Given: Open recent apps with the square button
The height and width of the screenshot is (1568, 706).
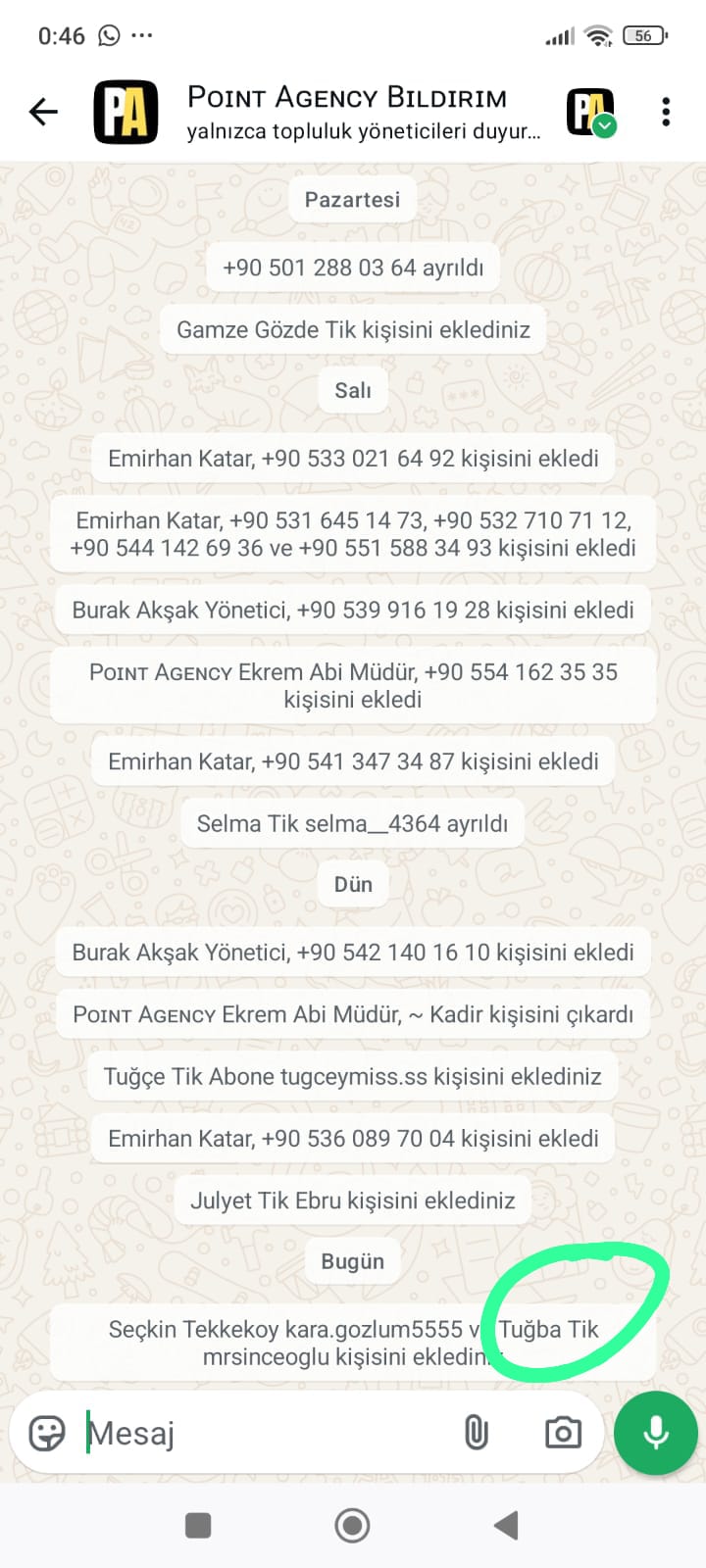Looking at the screenshot, I should click(198, 1525).
